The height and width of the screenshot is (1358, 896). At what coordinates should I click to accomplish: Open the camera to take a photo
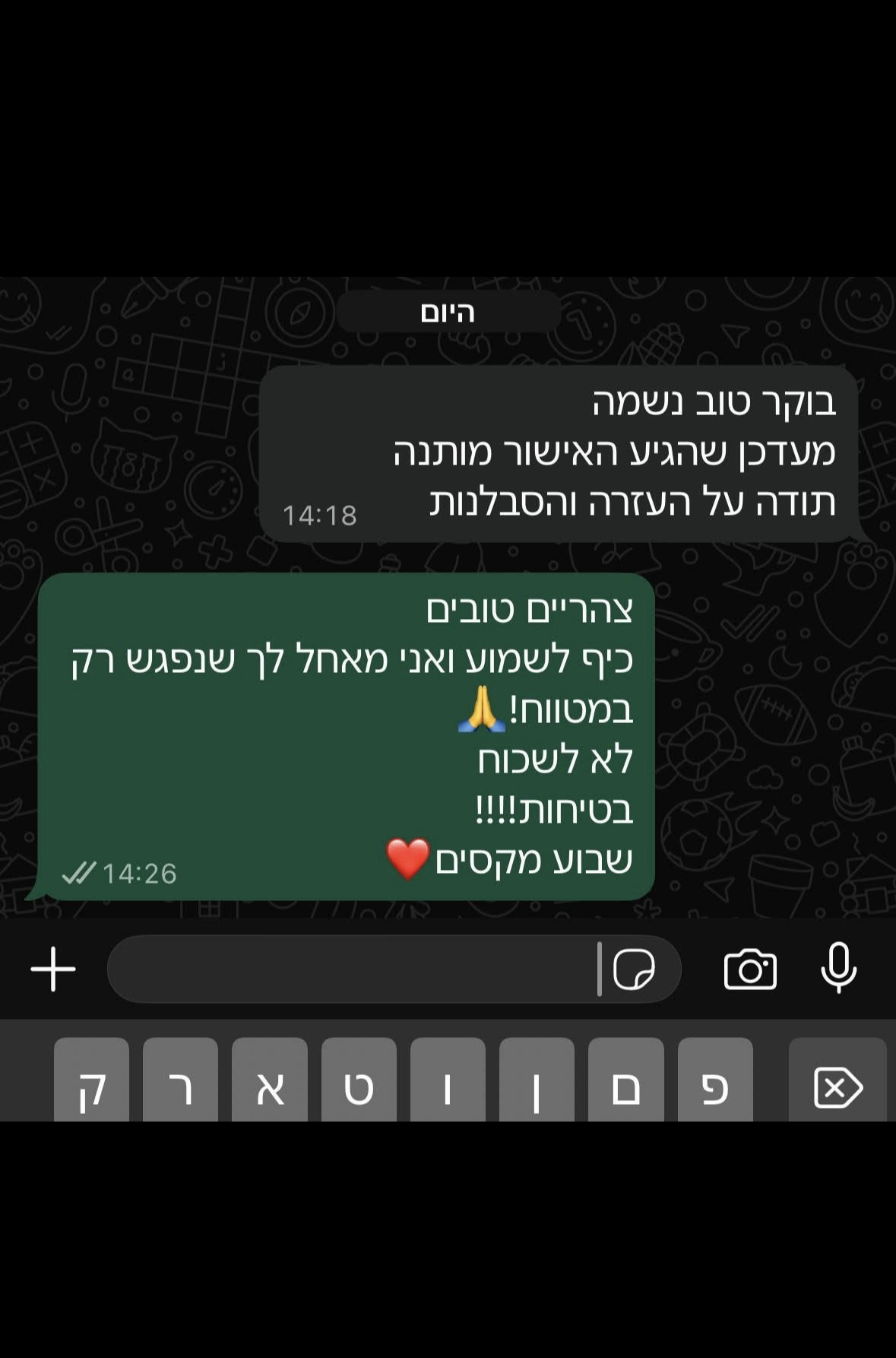pyautogui.click(x=750, y=969)
